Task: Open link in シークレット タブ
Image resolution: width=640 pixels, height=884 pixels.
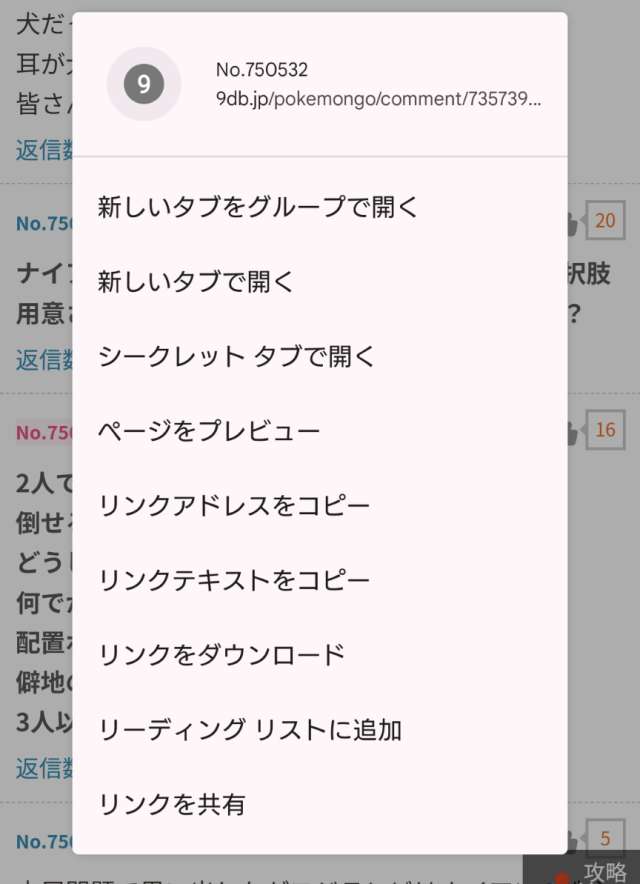Action: (x=237, y=356)
